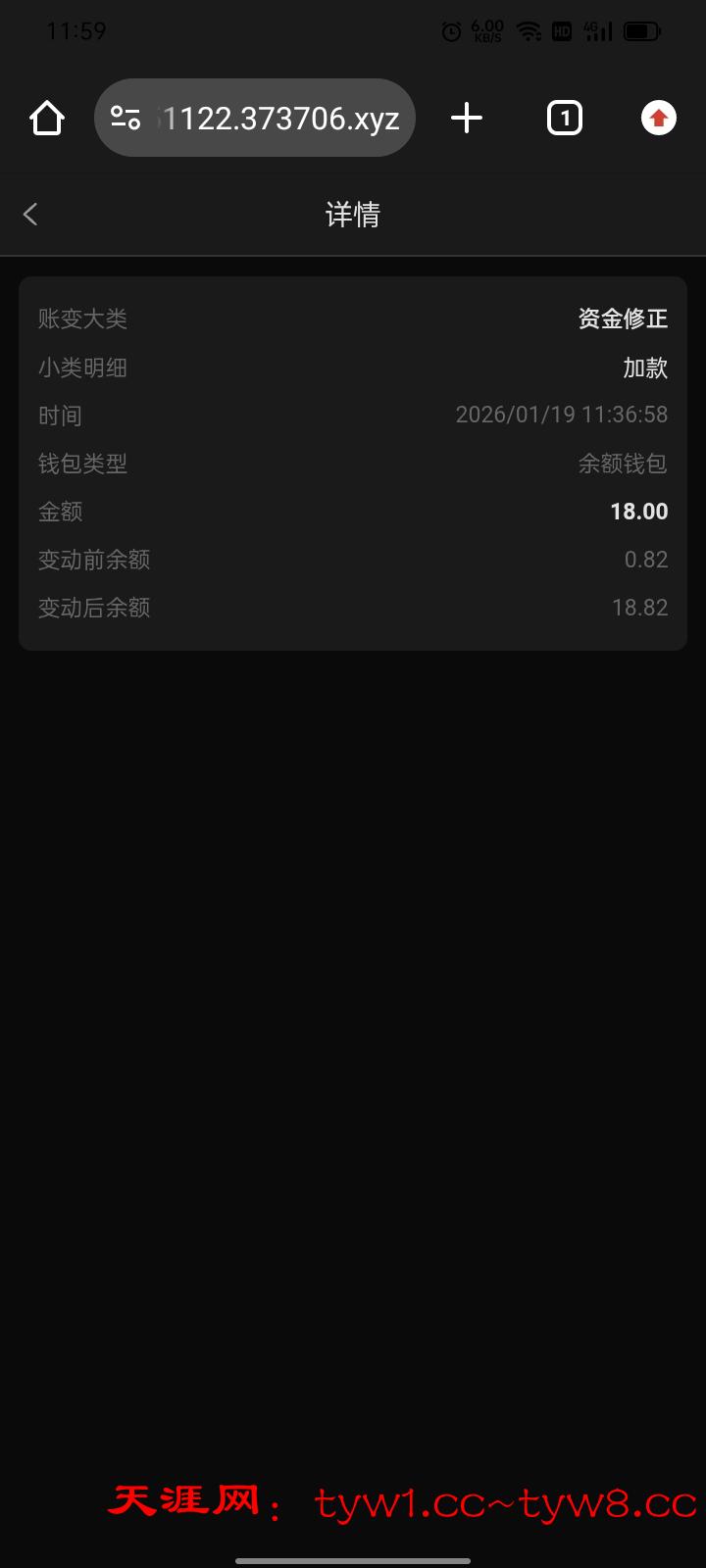Open the browser update arrow menu
The image size is (706, 1568).
(658, 119)
